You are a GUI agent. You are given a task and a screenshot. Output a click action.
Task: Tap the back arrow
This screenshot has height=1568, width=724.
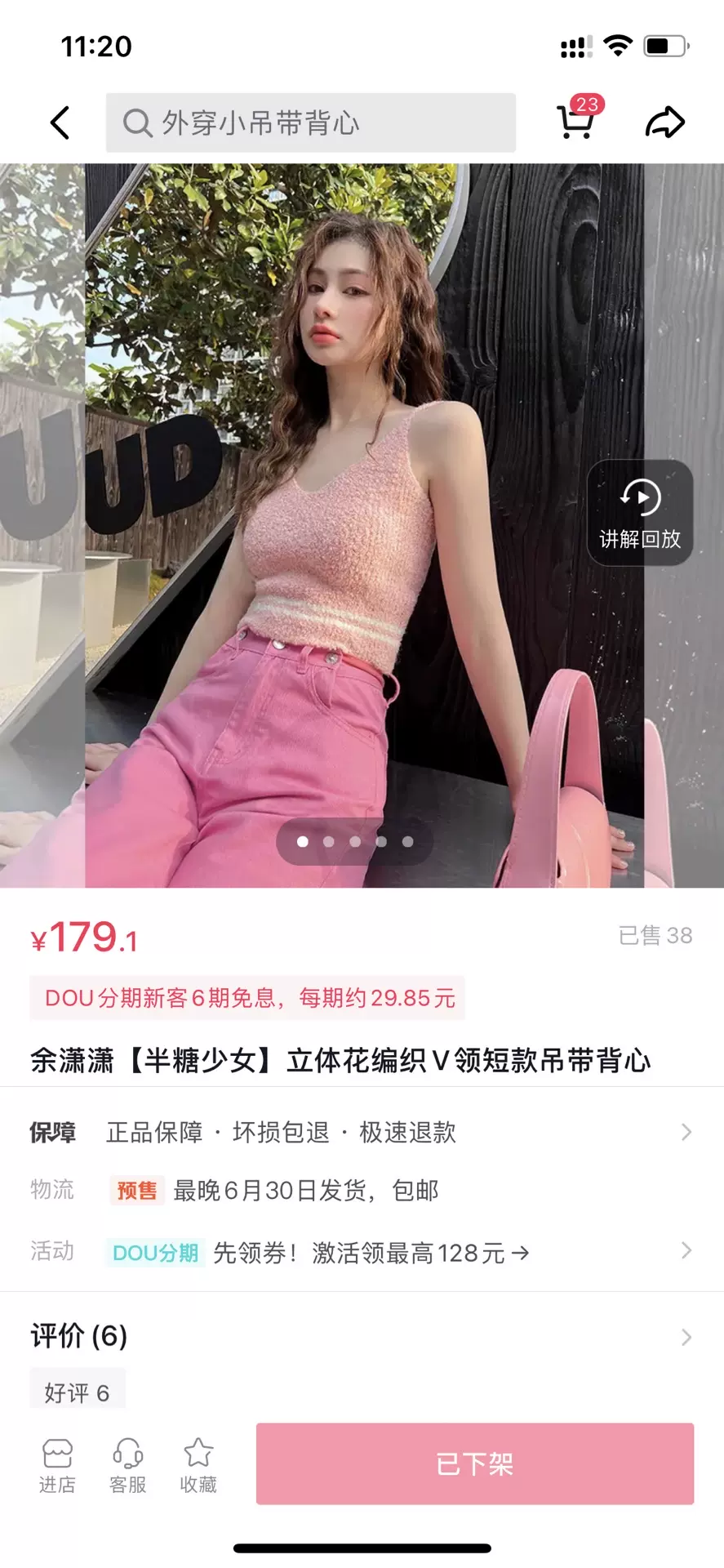pos(60,122)
